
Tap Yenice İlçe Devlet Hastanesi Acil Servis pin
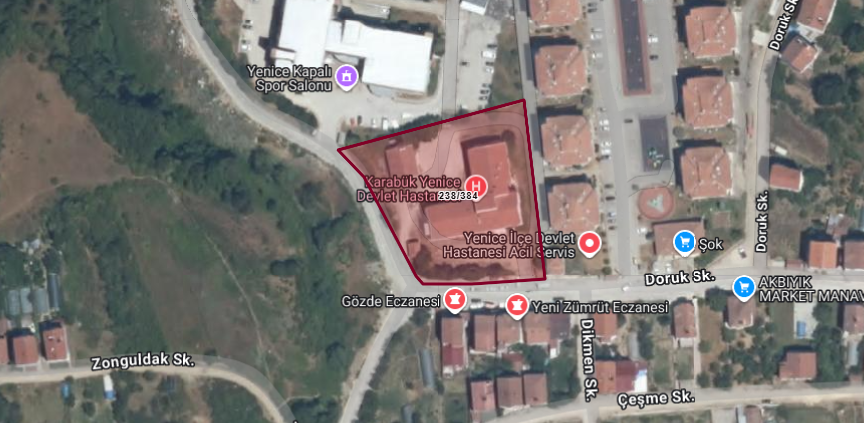[590, 243]
